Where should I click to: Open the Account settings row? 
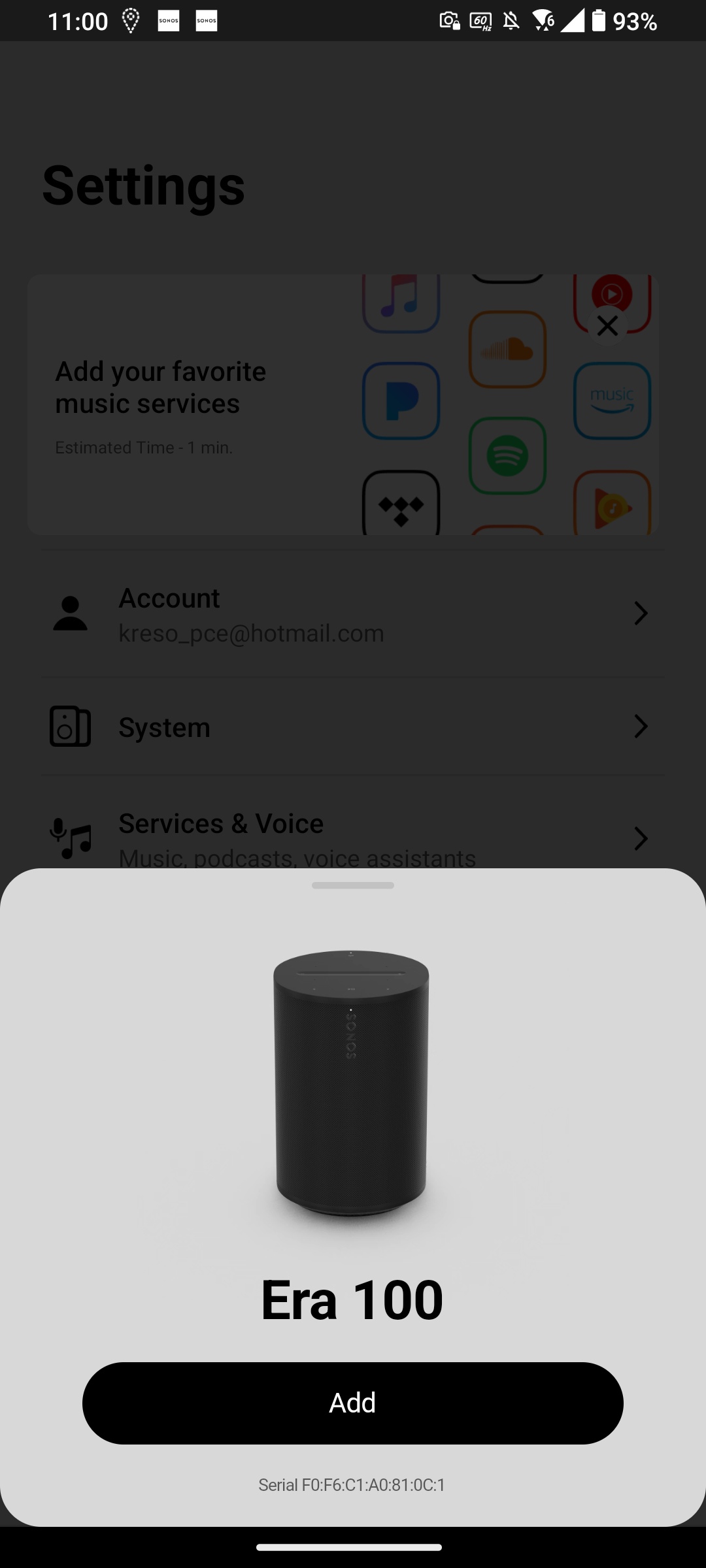(353, 614)
